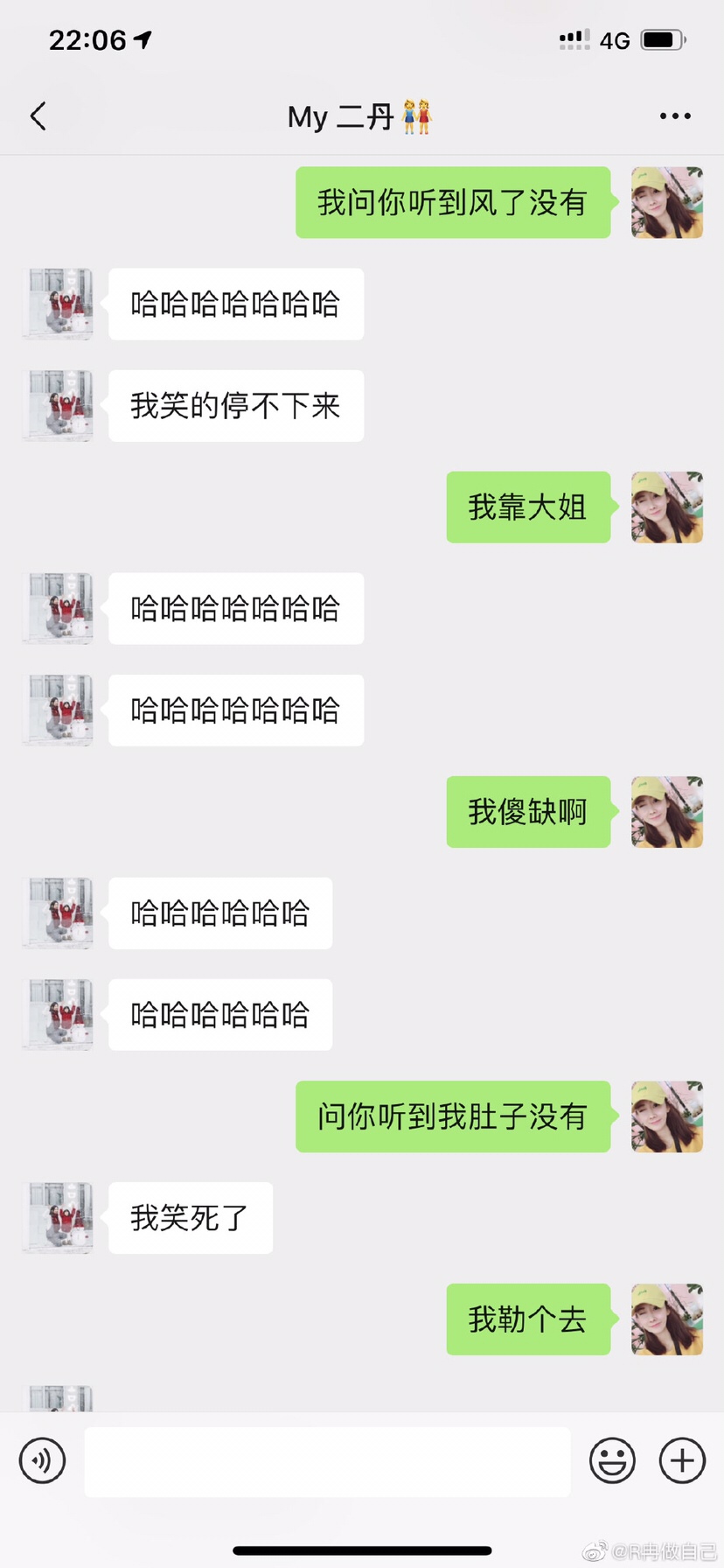
Task: Open contact avatar beside 我笑的停不下来
Action: (58, 406)
